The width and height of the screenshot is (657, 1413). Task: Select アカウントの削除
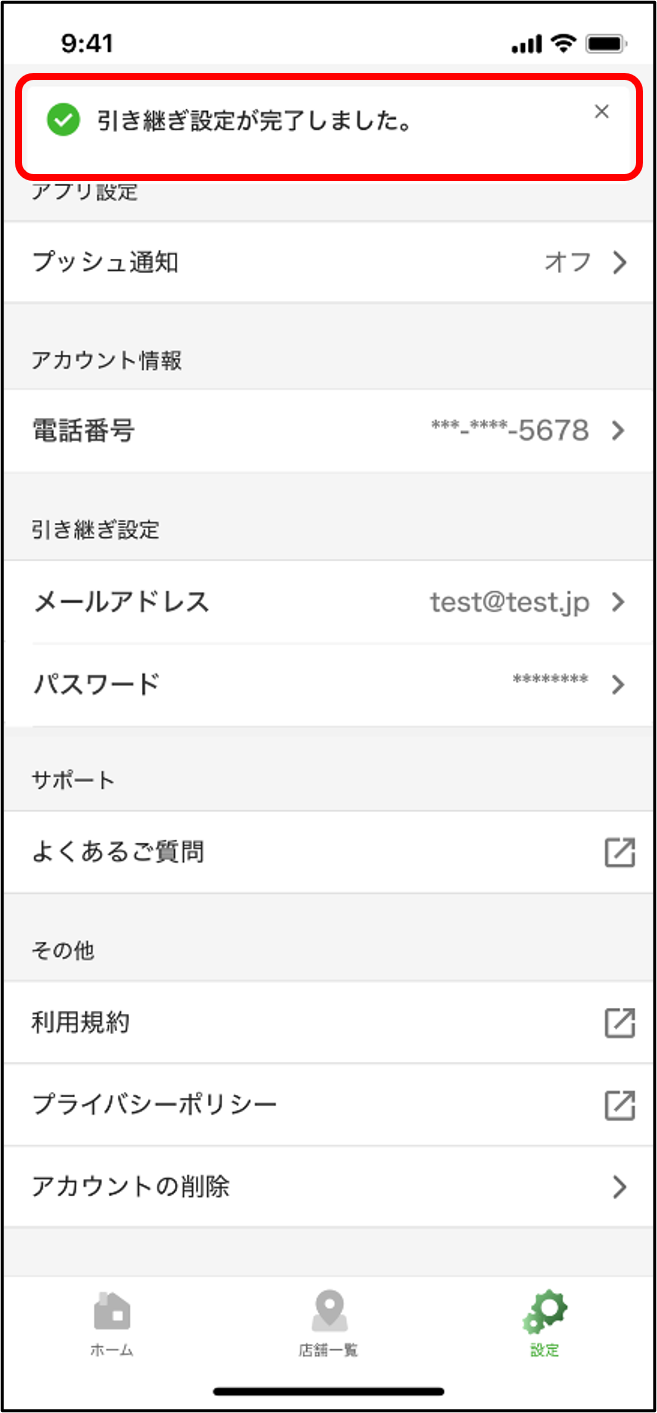click(328, 1187)
